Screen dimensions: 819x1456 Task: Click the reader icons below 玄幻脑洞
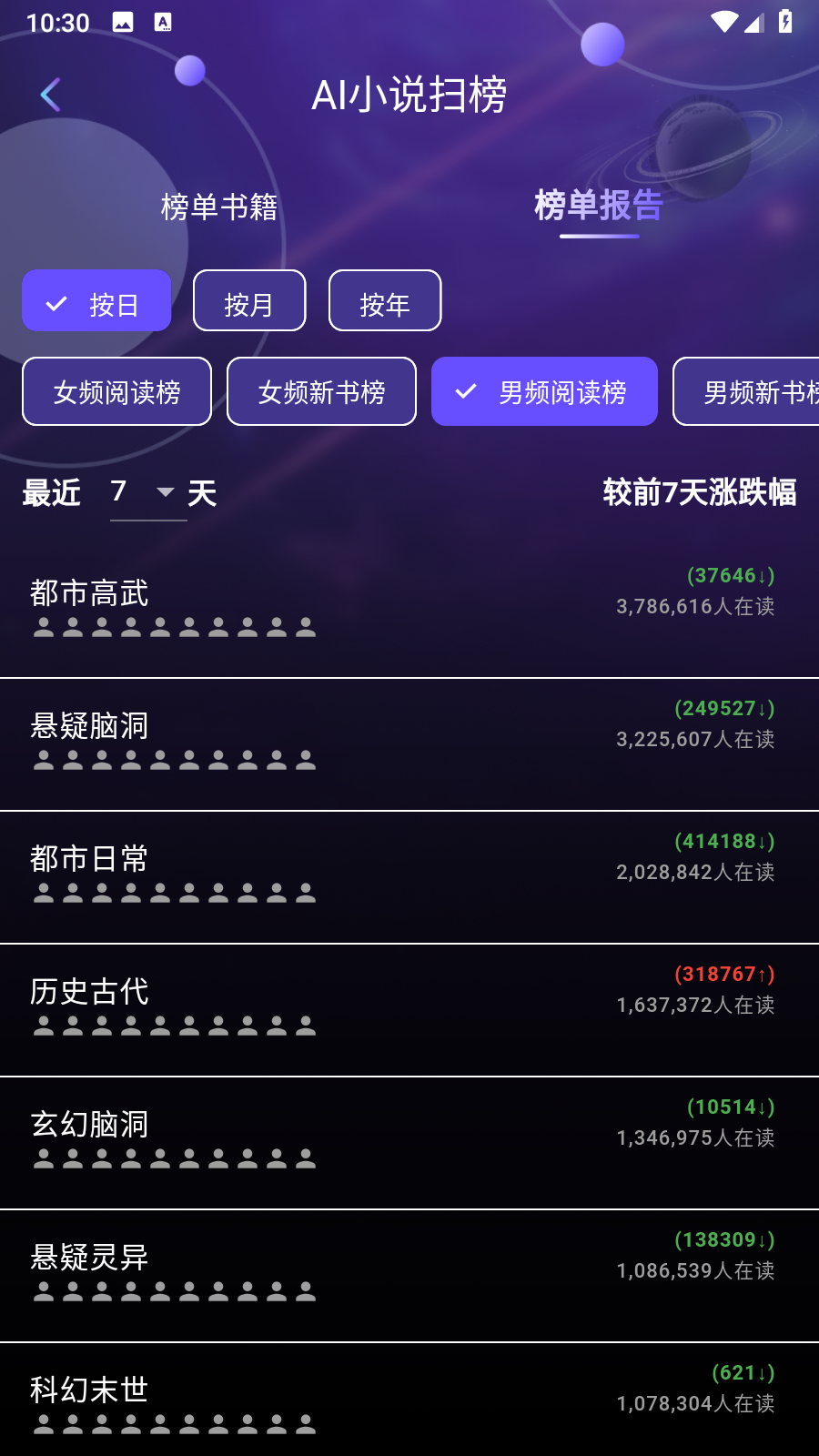(173, 1158)
